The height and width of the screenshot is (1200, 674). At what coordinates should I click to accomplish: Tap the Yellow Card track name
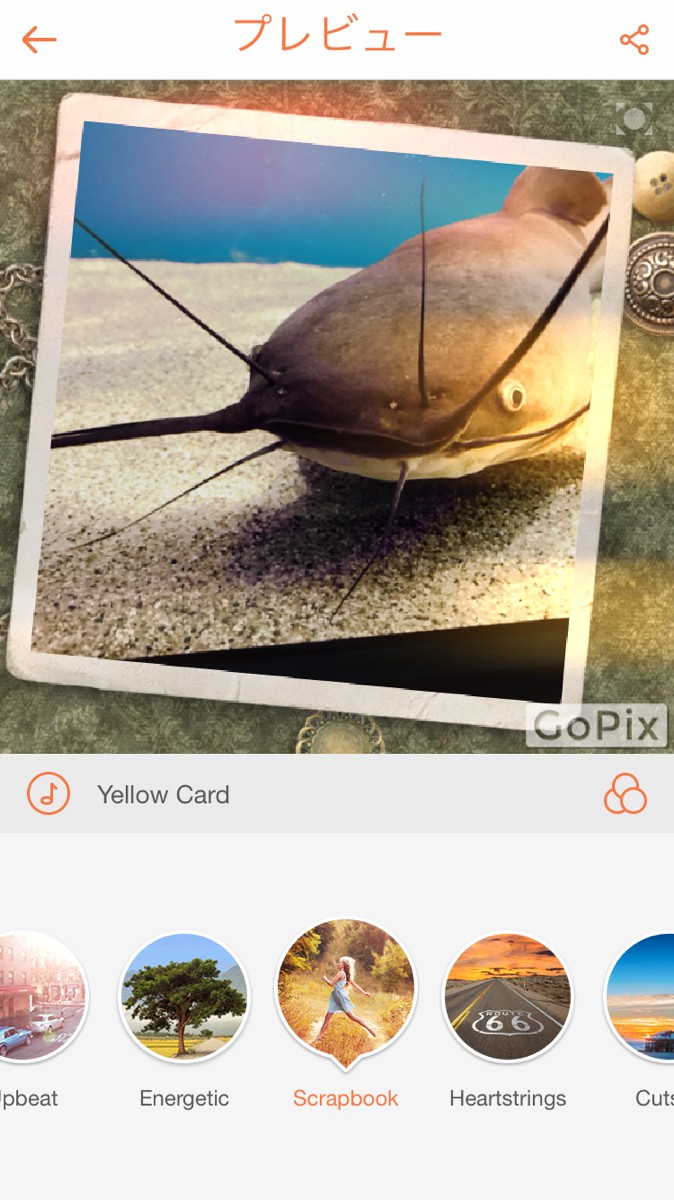(163, 795)
